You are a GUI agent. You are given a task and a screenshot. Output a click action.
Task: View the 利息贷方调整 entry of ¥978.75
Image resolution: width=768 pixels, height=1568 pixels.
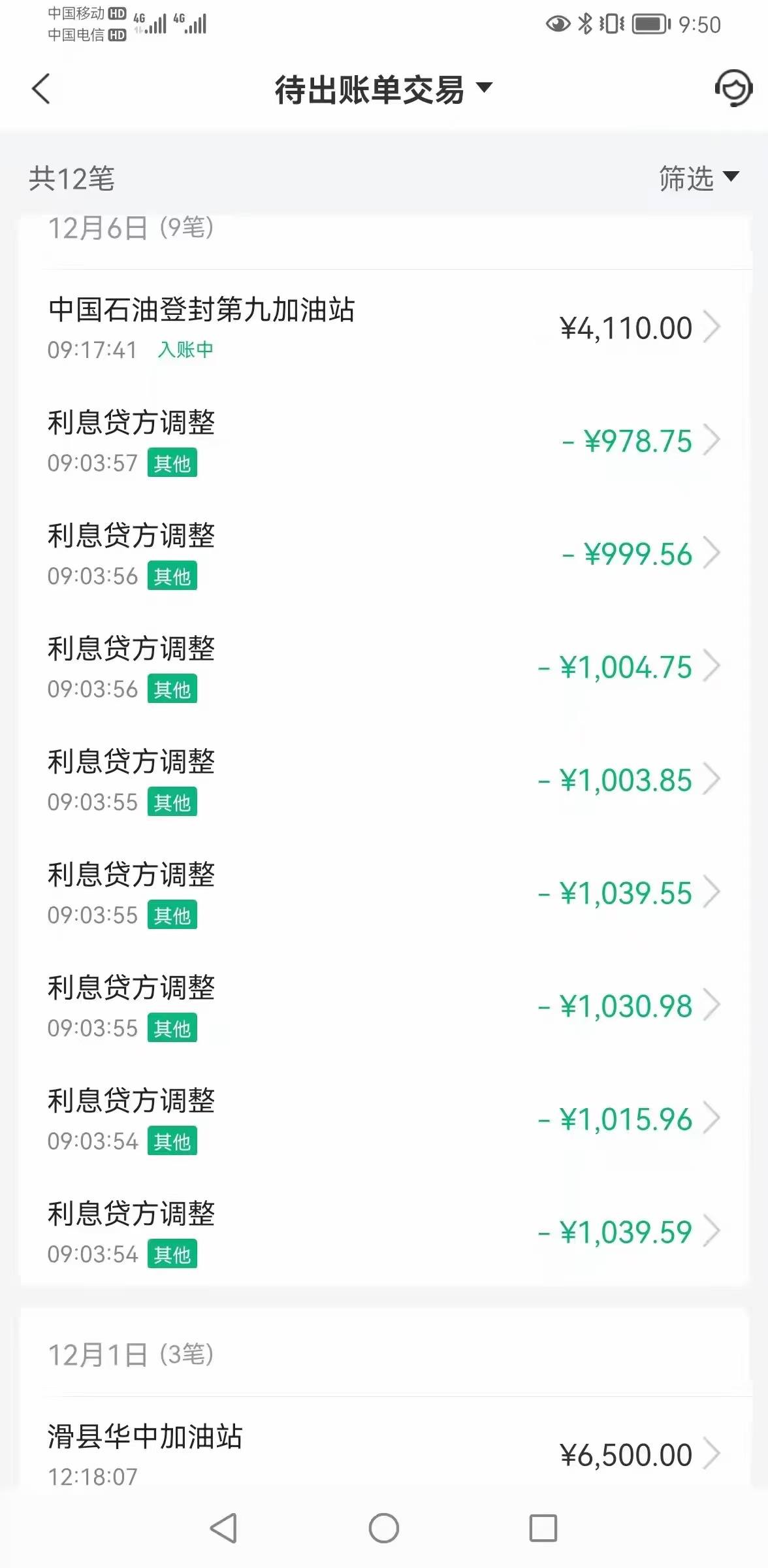click(384, 440)
